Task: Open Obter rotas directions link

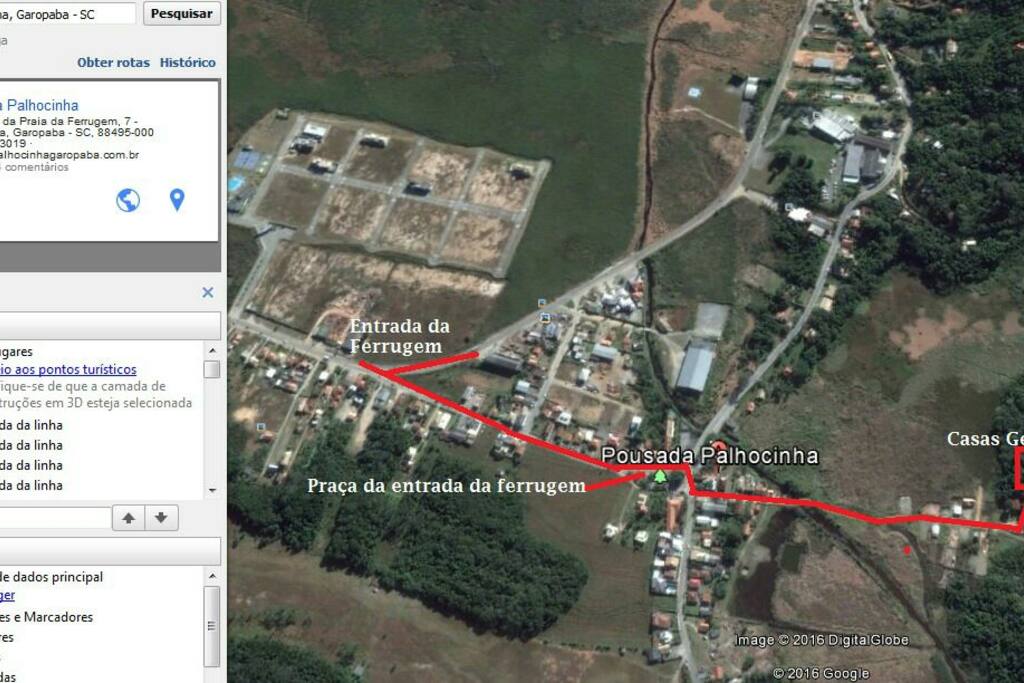Action: pos(113,62)
